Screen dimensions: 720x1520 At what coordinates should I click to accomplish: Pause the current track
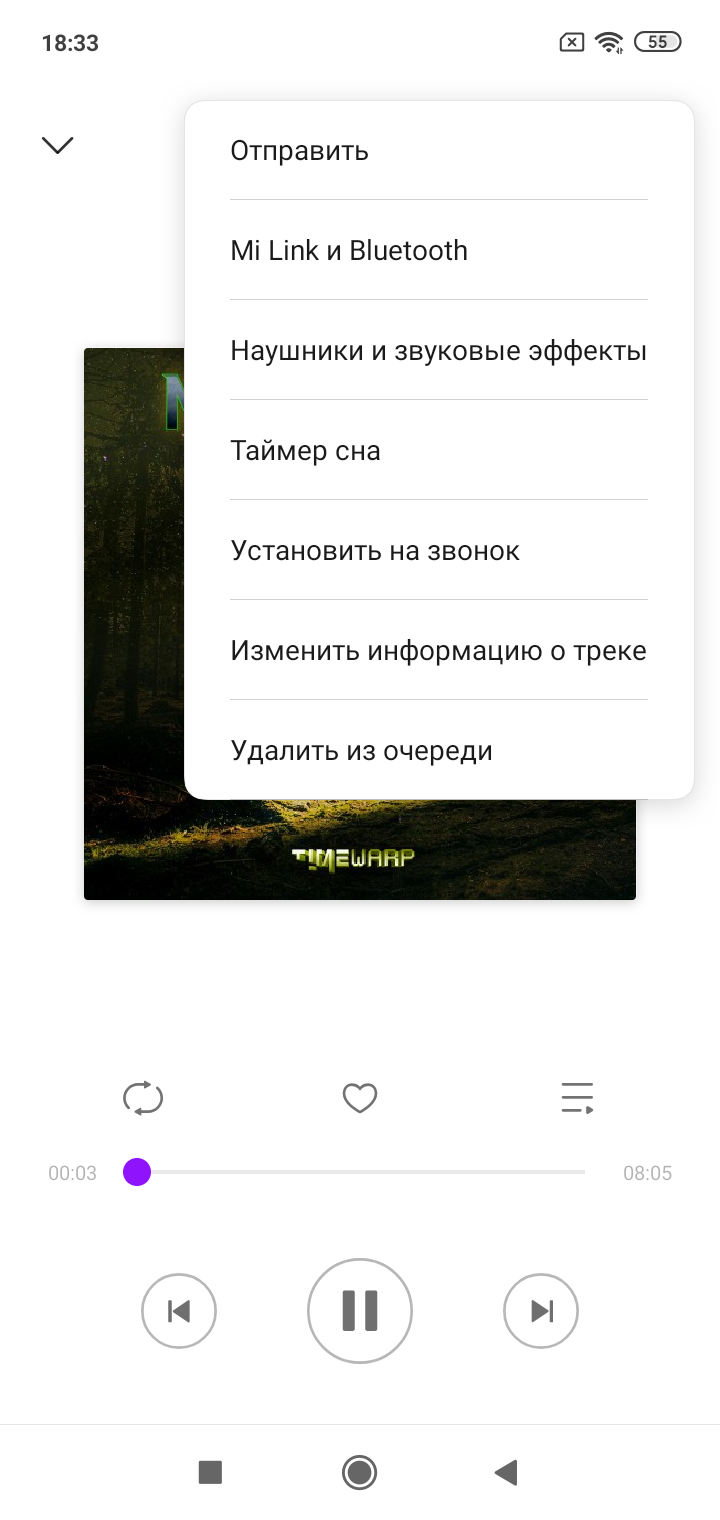[x=360, y=1310]
